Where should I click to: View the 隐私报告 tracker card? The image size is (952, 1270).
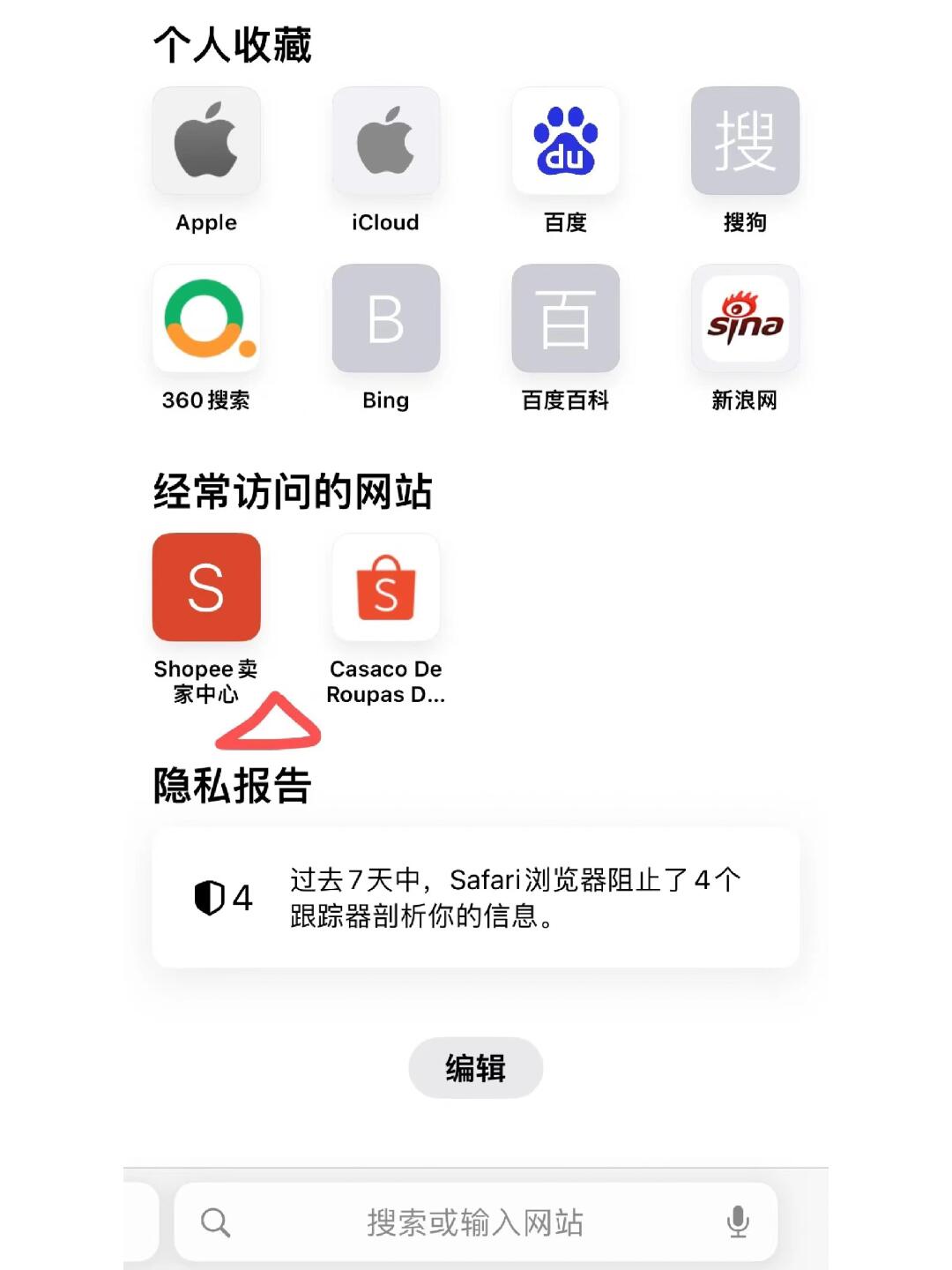[475, 898]
